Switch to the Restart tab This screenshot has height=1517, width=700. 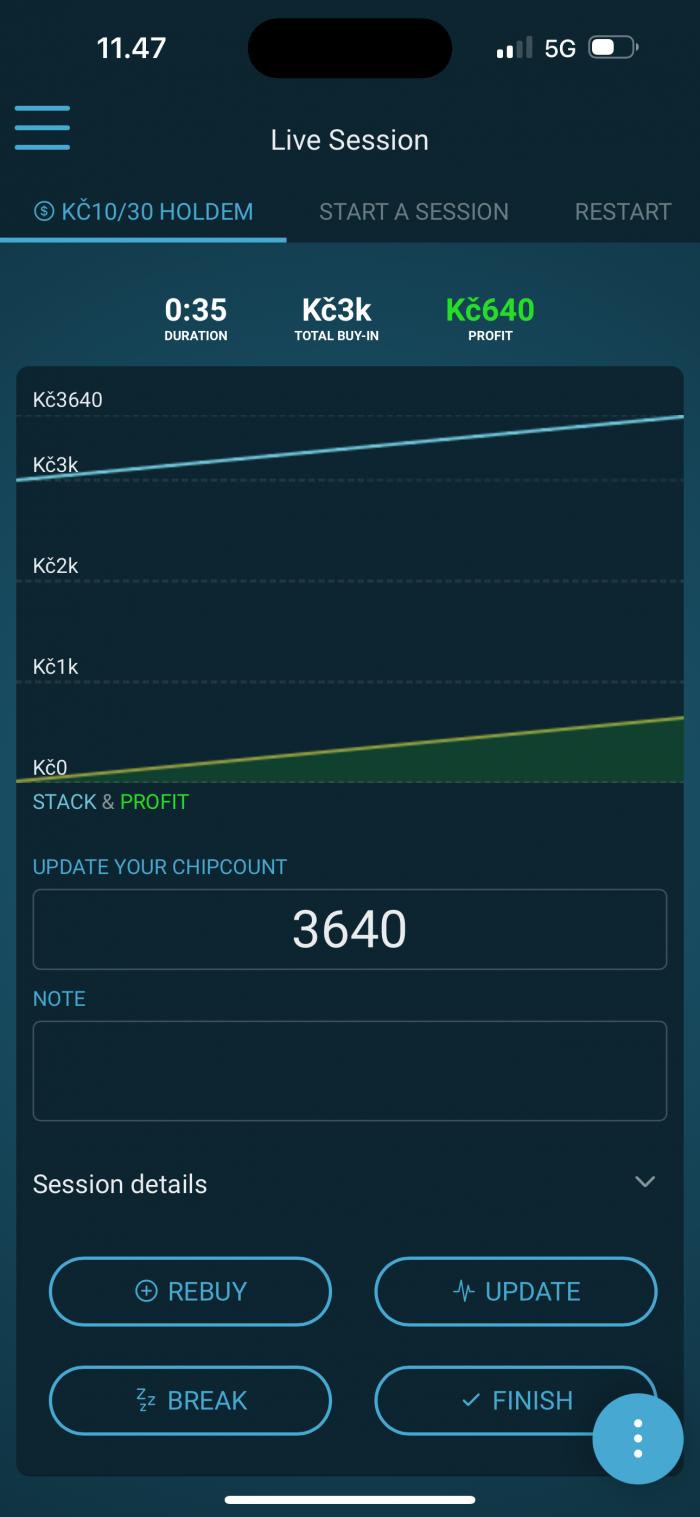click(622, 212)
